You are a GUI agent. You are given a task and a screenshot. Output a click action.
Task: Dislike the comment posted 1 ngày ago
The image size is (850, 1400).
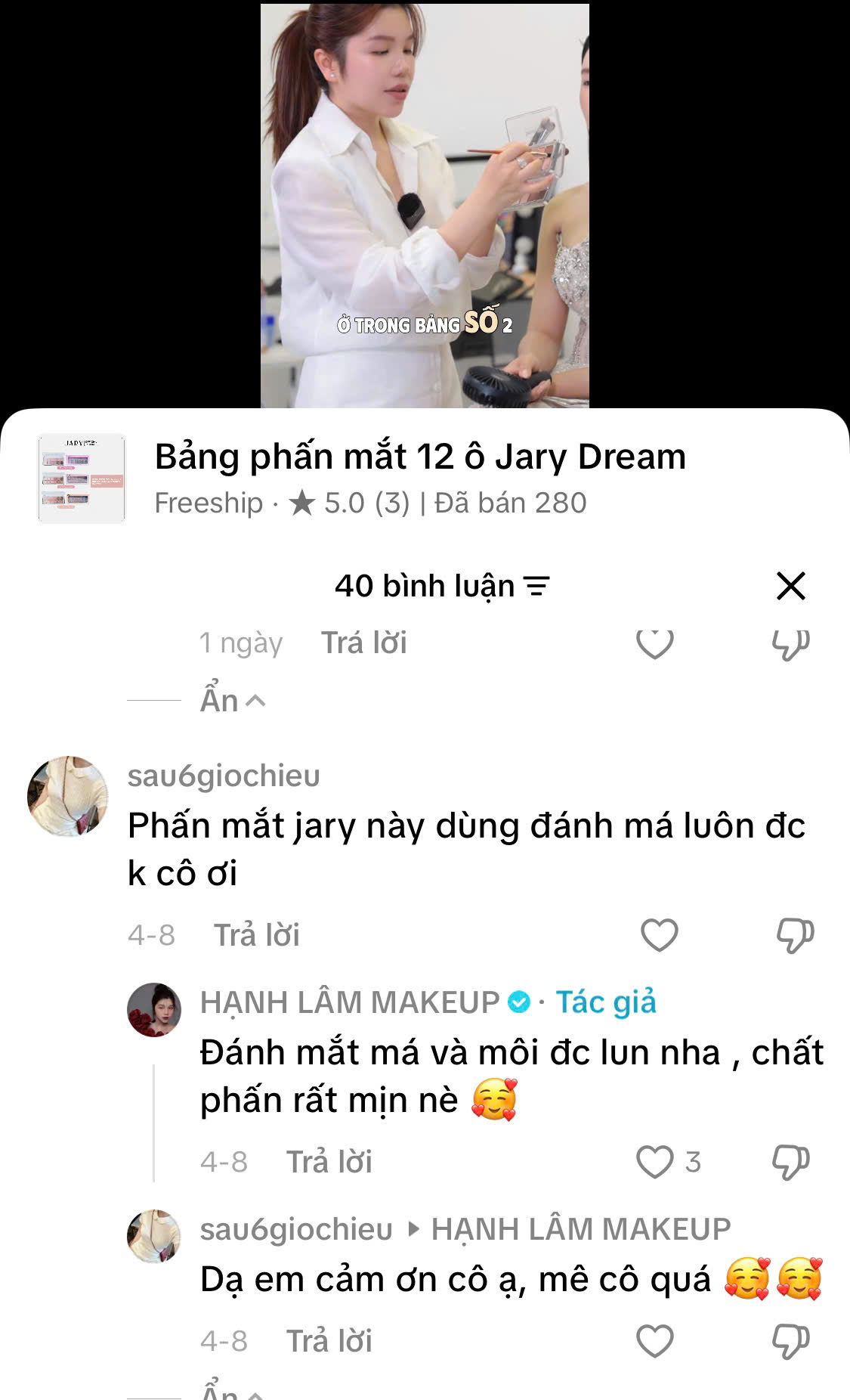[790, 643]
